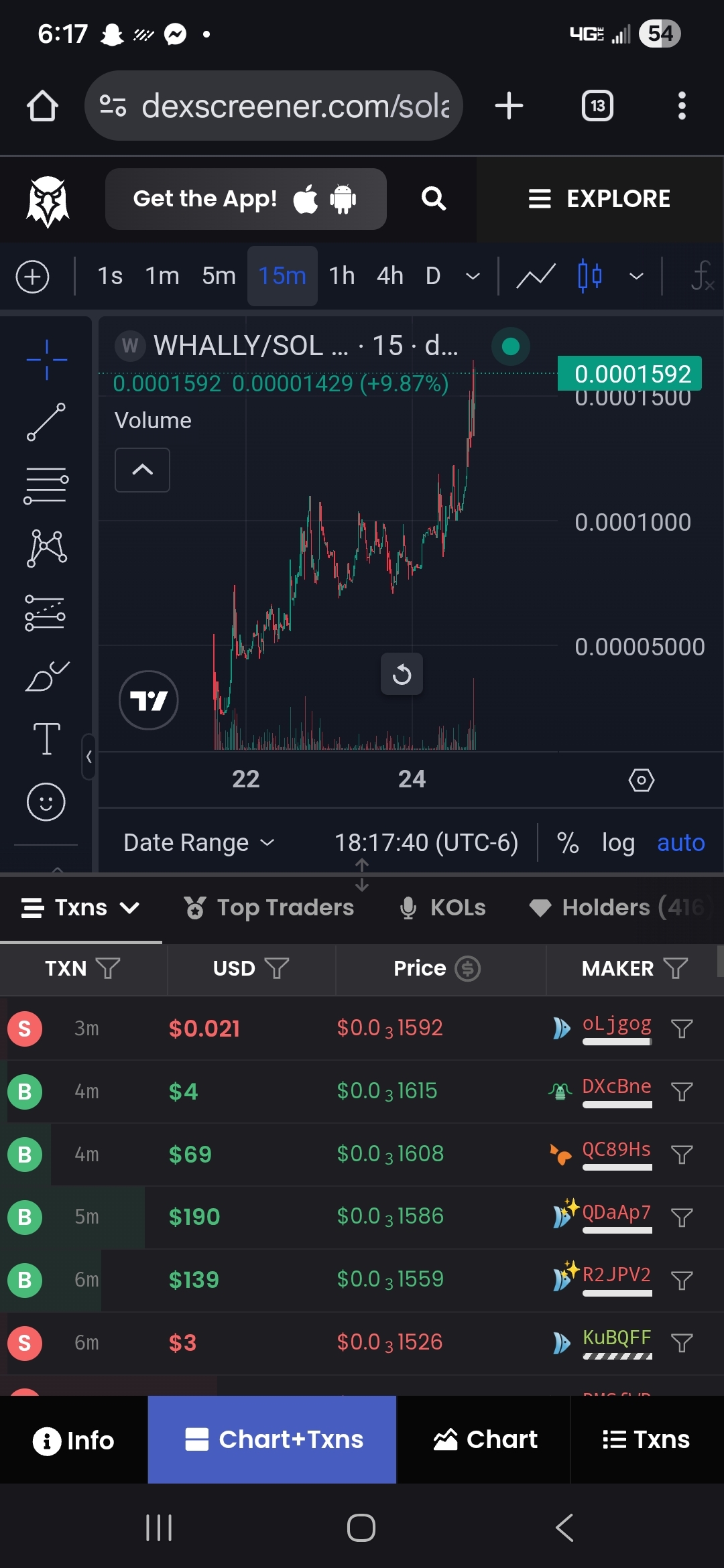Open the chart indicators fx button
Viewport: 724px width, 1568px height.
tap(701, 276)
